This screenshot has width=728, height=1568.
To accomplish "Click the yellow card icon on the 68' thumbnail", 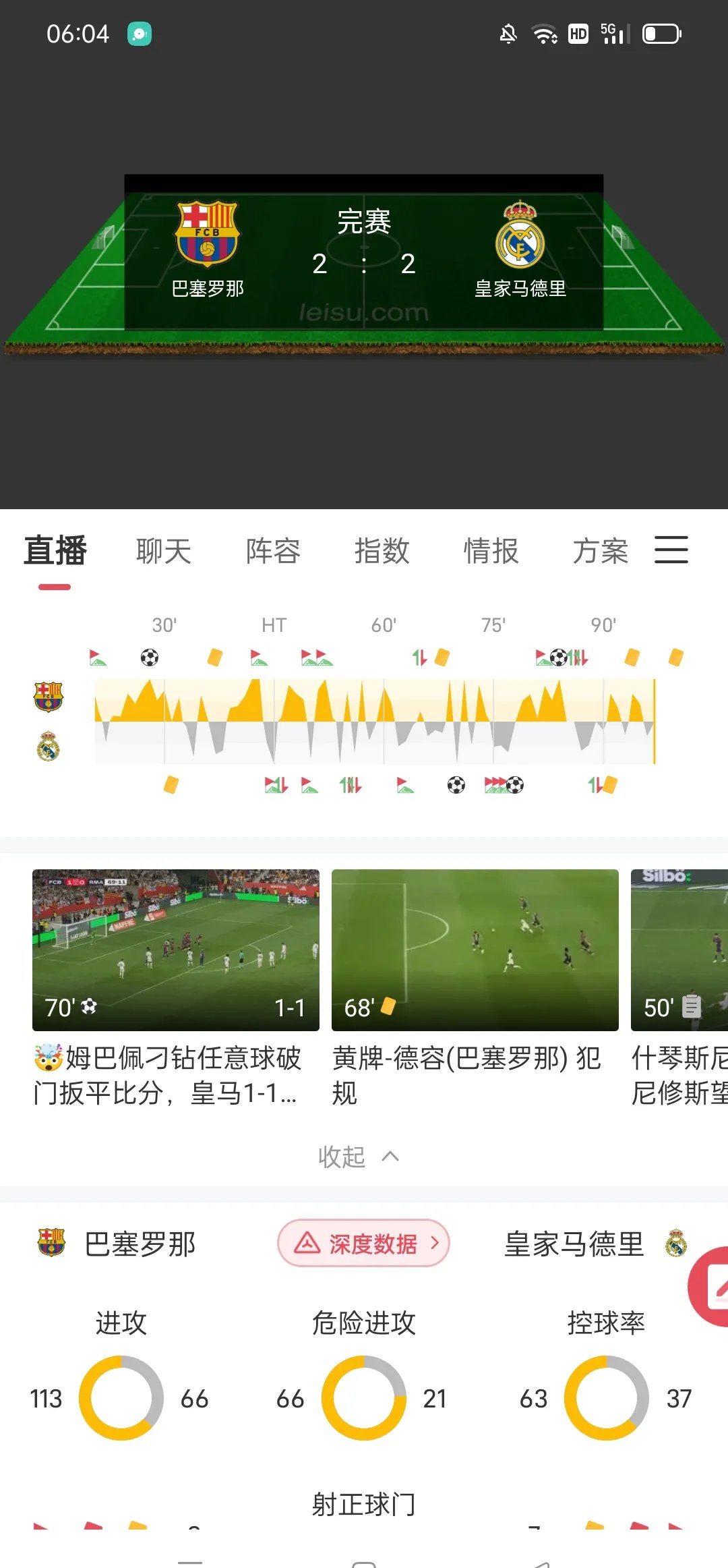I will point(388,1008).
